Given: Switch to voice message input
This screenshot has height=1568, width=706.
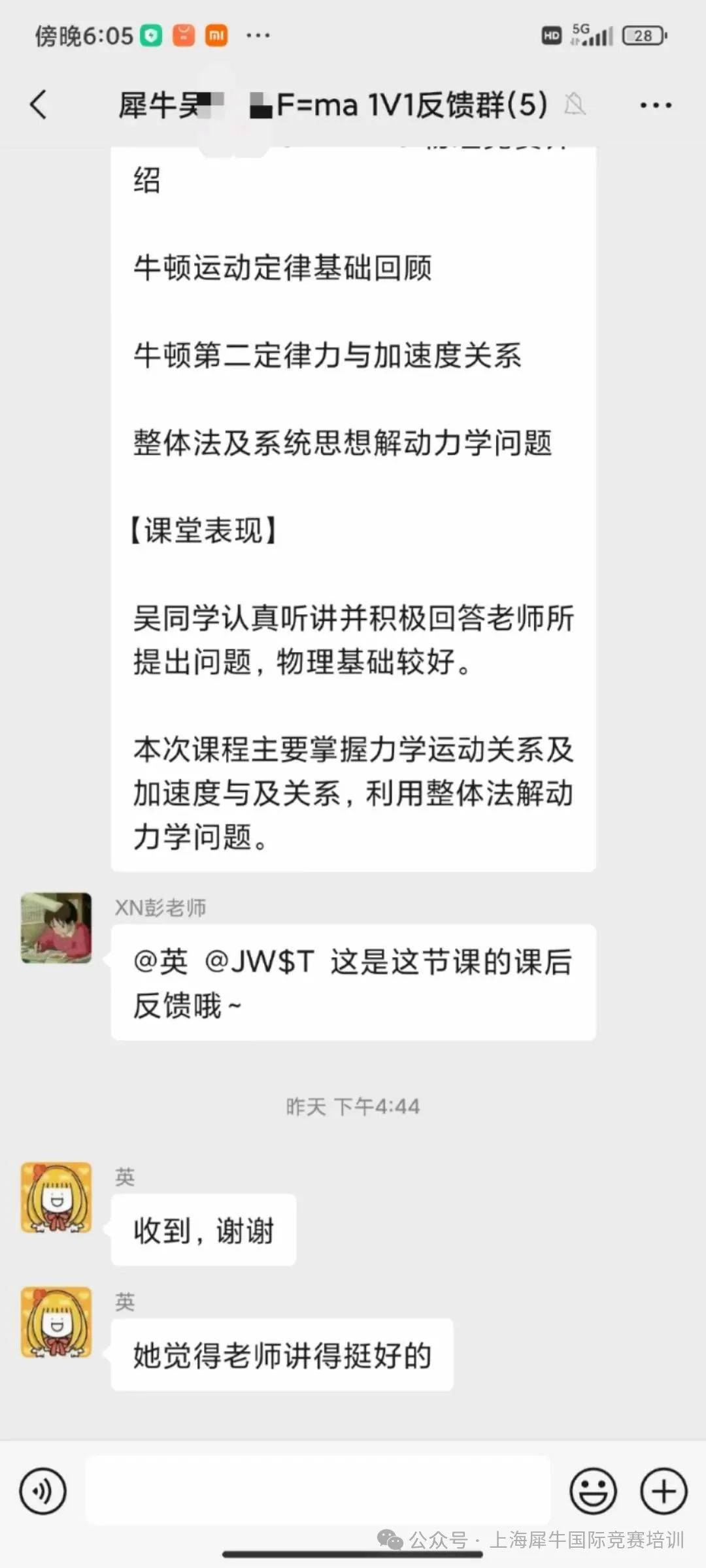Looking at the screenshot, I should pyautogui.click(x=43, y=1491).
